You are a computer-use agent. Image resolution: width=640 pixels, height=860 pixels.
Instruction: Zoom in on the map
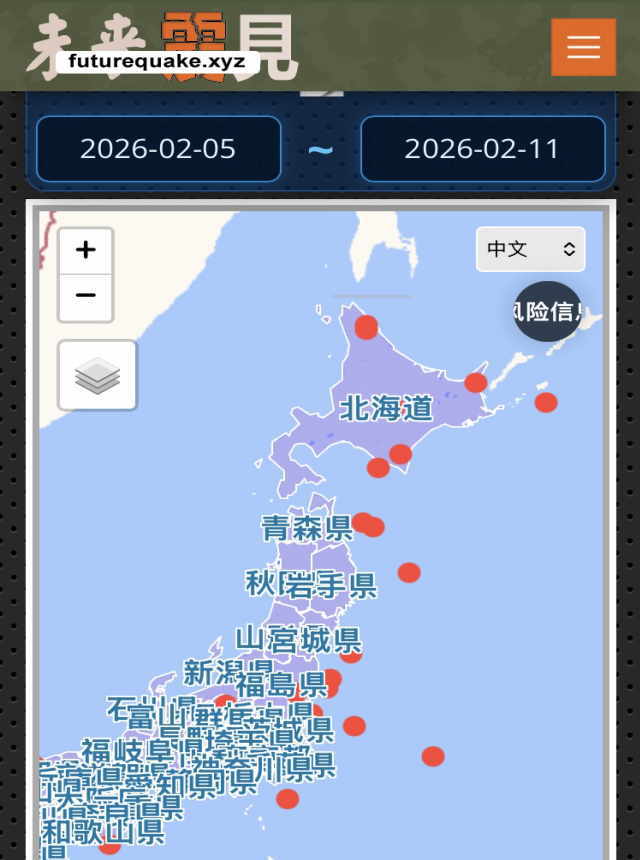coord(86,250)
